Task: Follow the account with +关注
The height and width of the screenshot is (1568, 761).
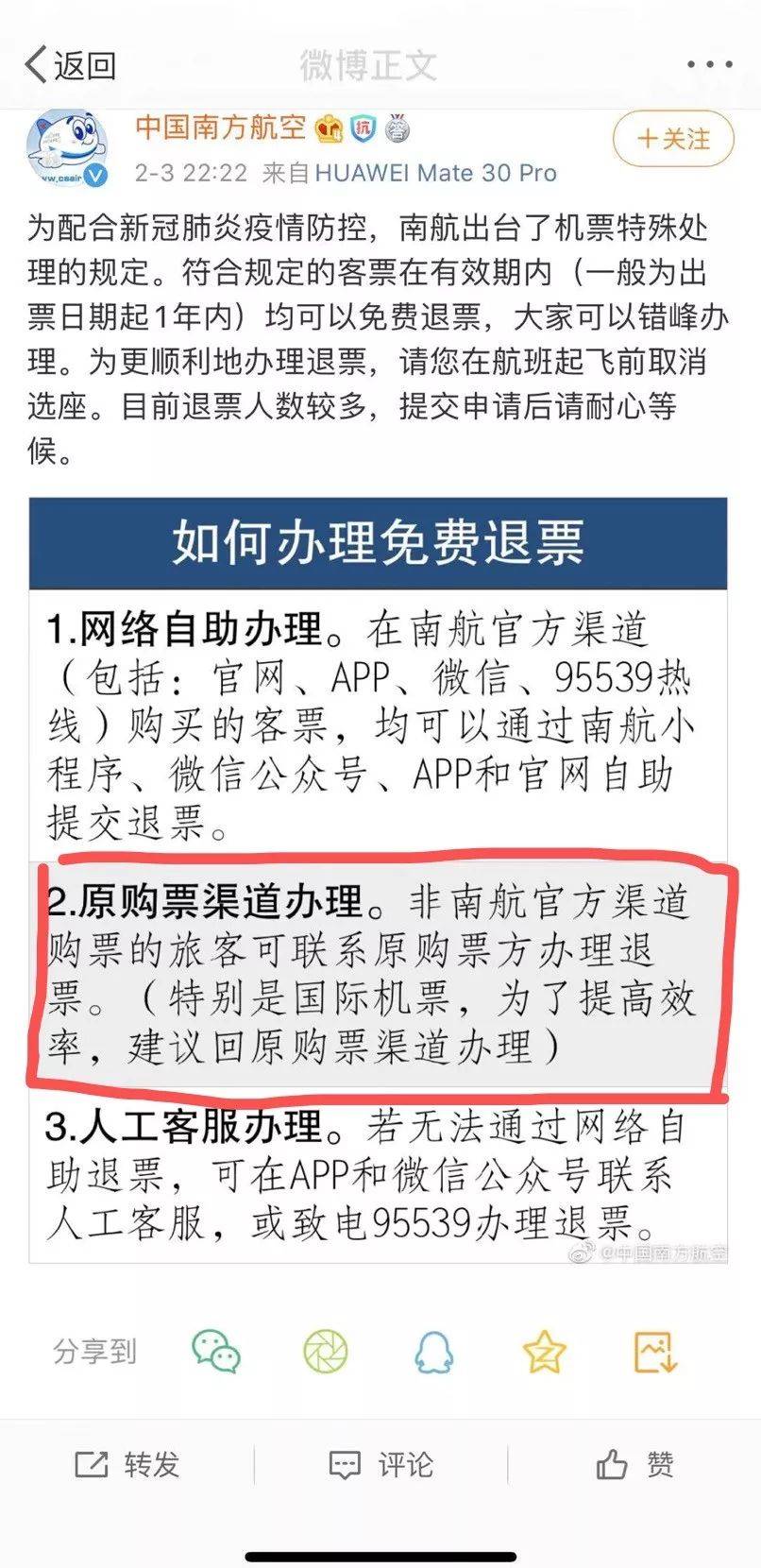Action: [x=673, y=139]
